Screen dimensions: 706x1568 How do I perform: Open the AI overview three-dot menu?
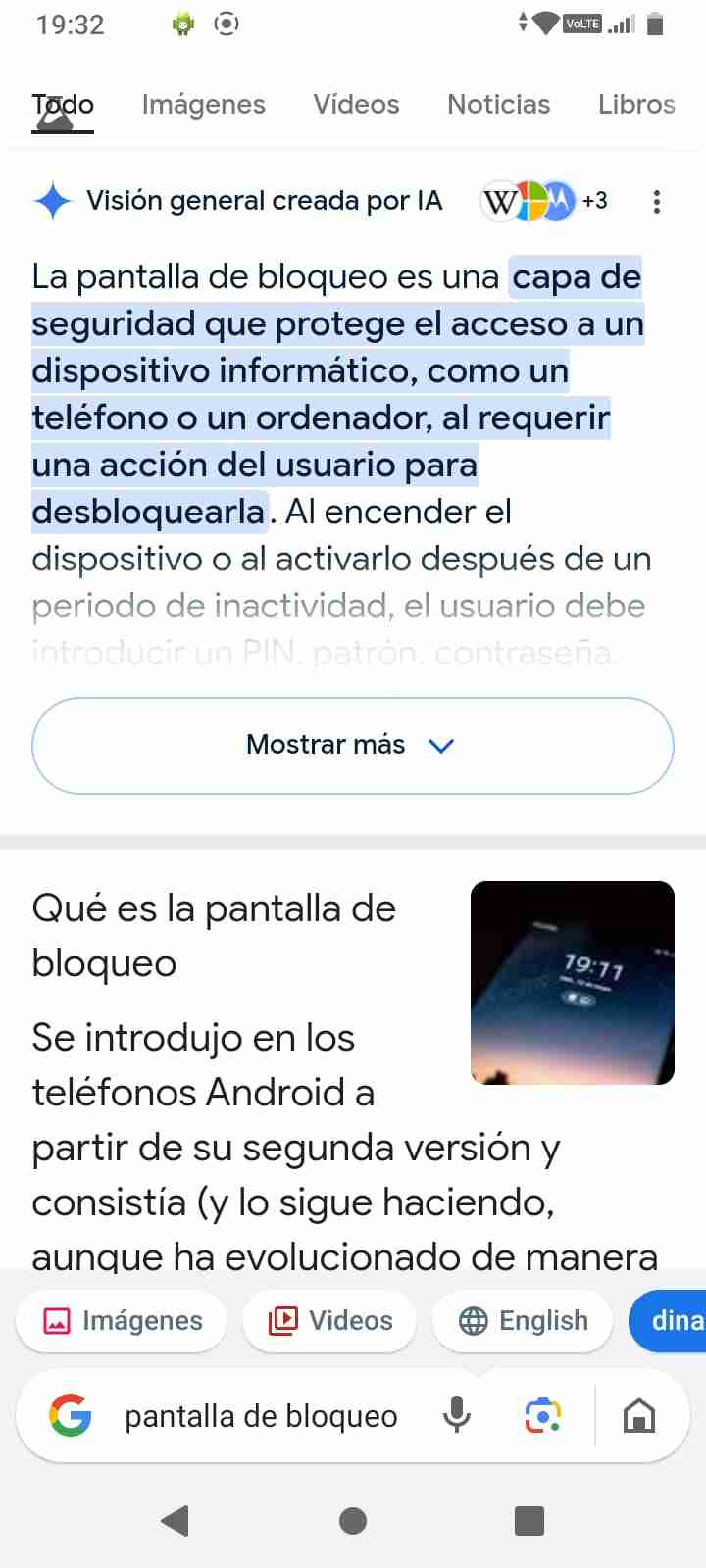[x=657, y=202]
